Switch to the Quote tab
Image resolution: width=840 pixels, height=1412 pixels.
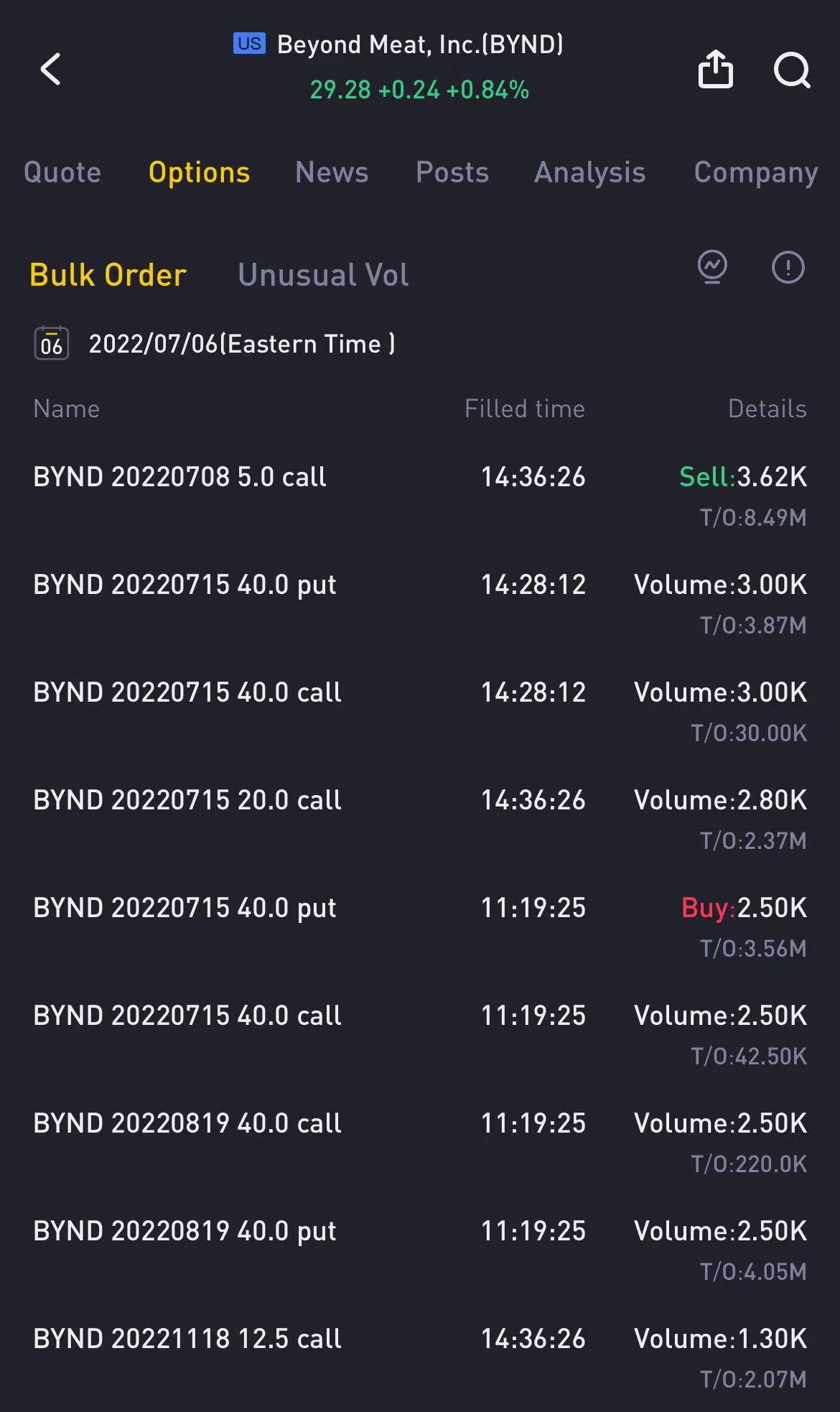tap(62, 172)
